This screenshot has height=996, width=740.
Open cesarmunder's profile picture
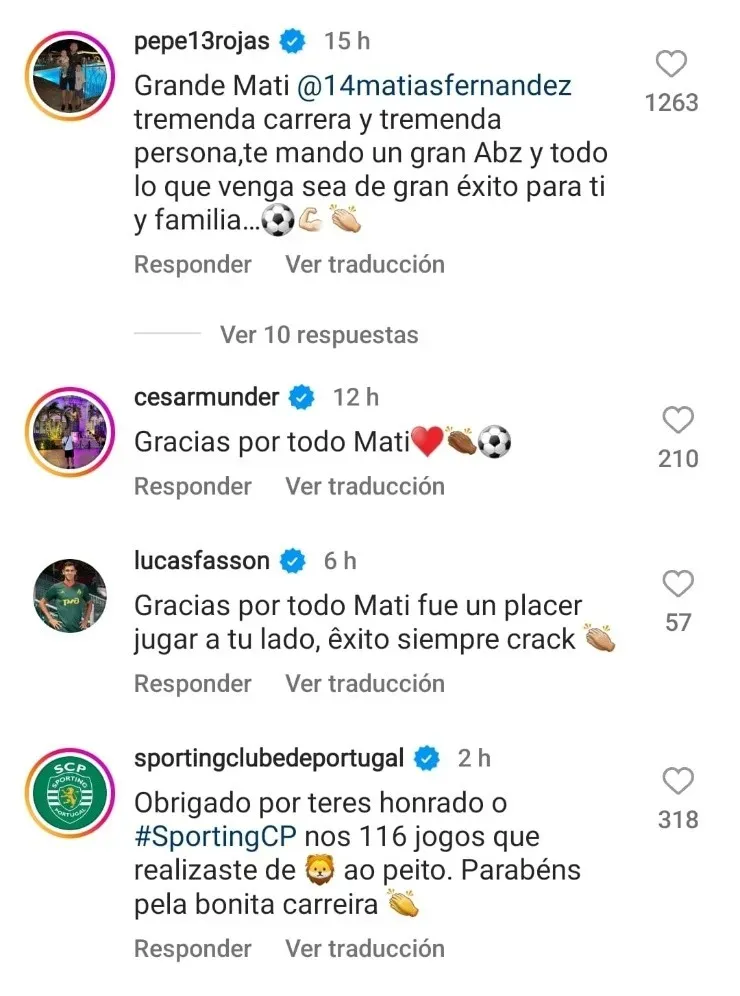pos(68,432)
